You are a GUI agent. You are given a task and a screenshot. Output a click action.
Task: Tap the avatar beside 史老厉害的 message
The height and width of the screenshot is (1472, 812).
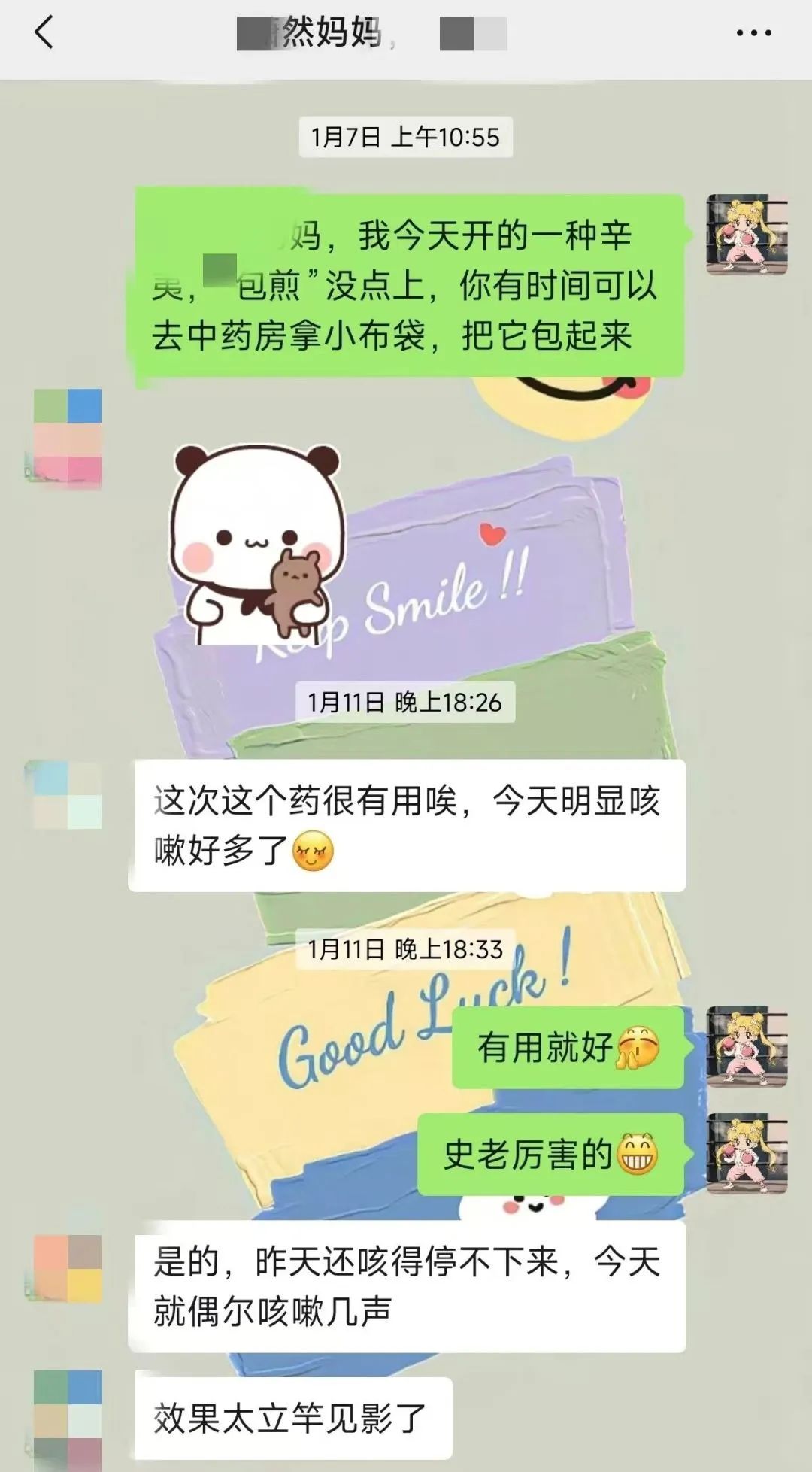747,1153
